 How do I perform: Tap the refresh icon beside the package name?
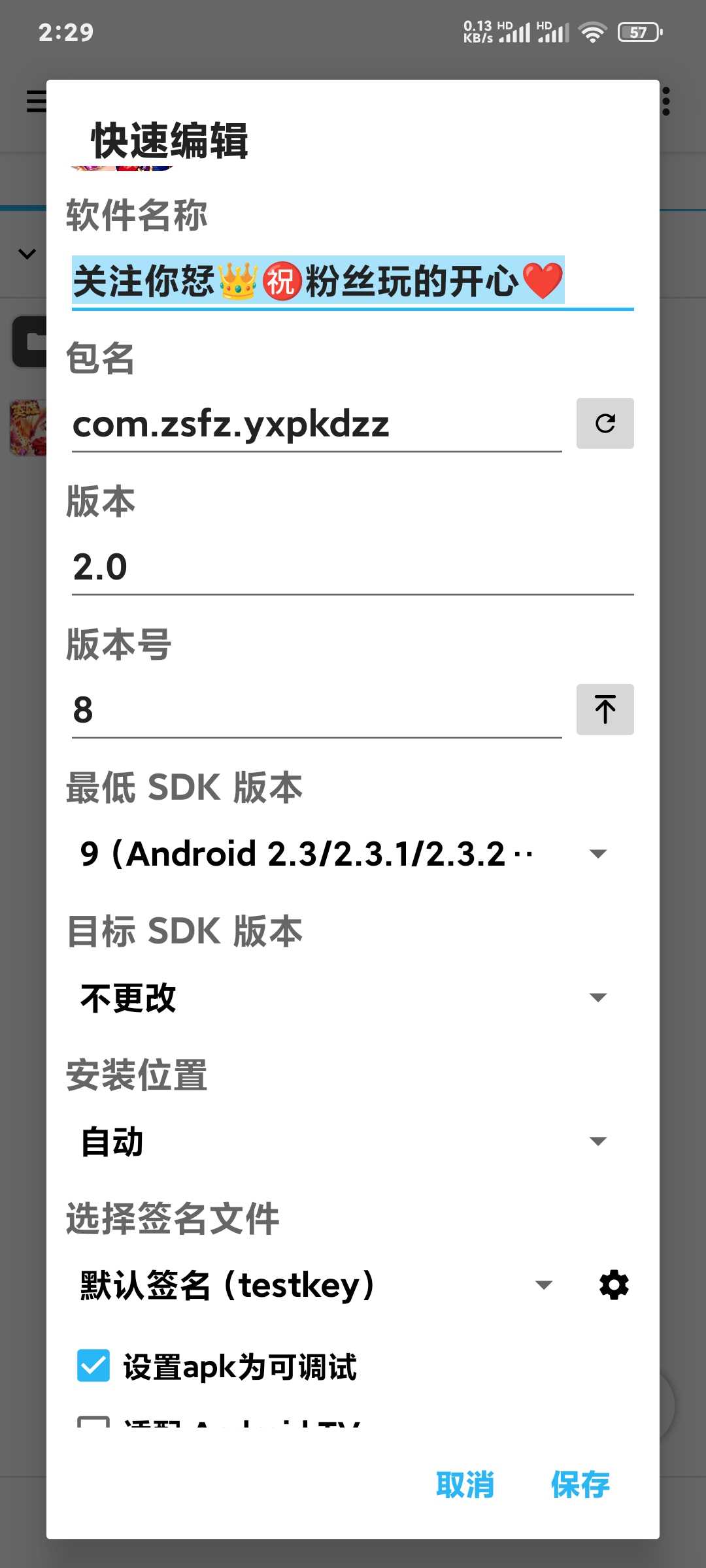(605, 423)
